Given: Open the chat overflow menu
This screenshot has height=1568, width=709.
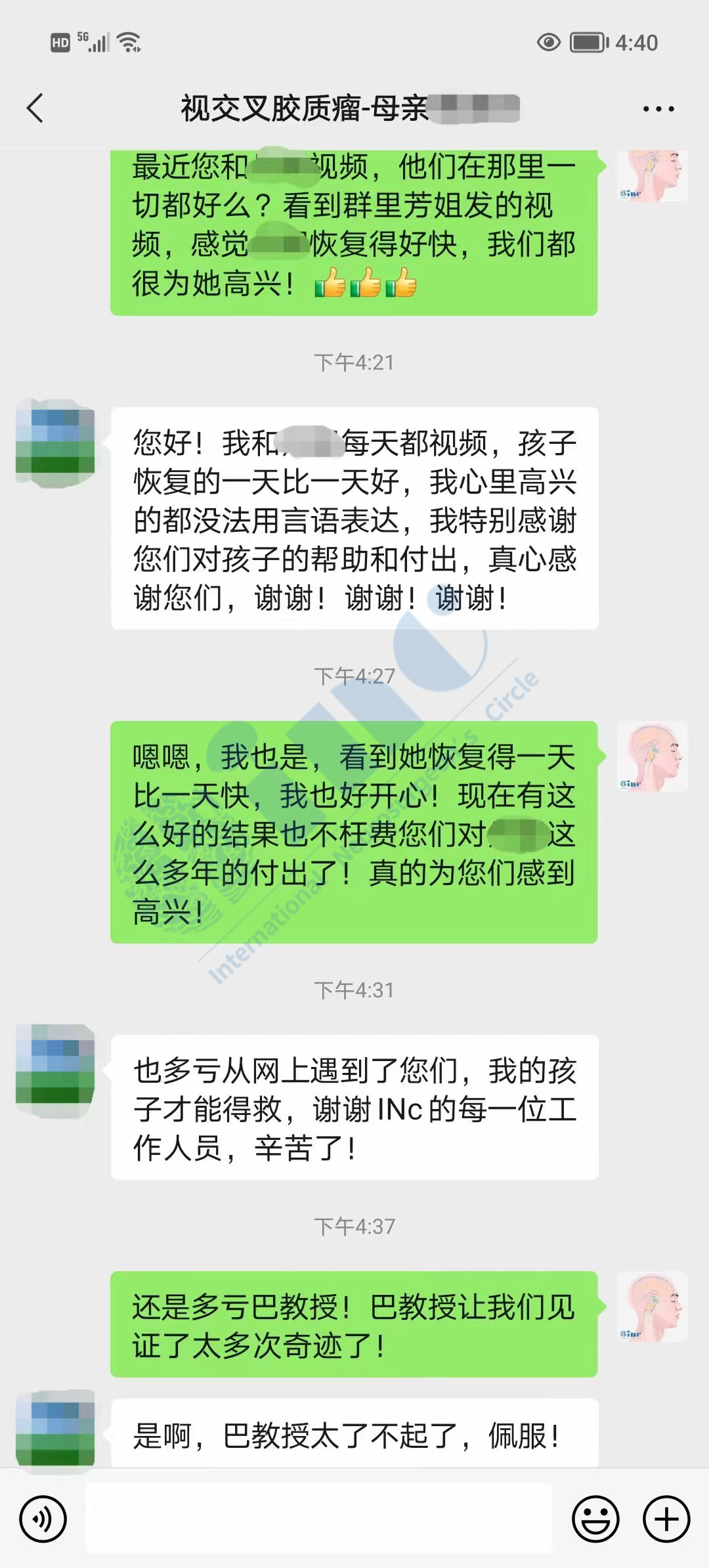Looking at the screenshot, I should click(658, 109).
